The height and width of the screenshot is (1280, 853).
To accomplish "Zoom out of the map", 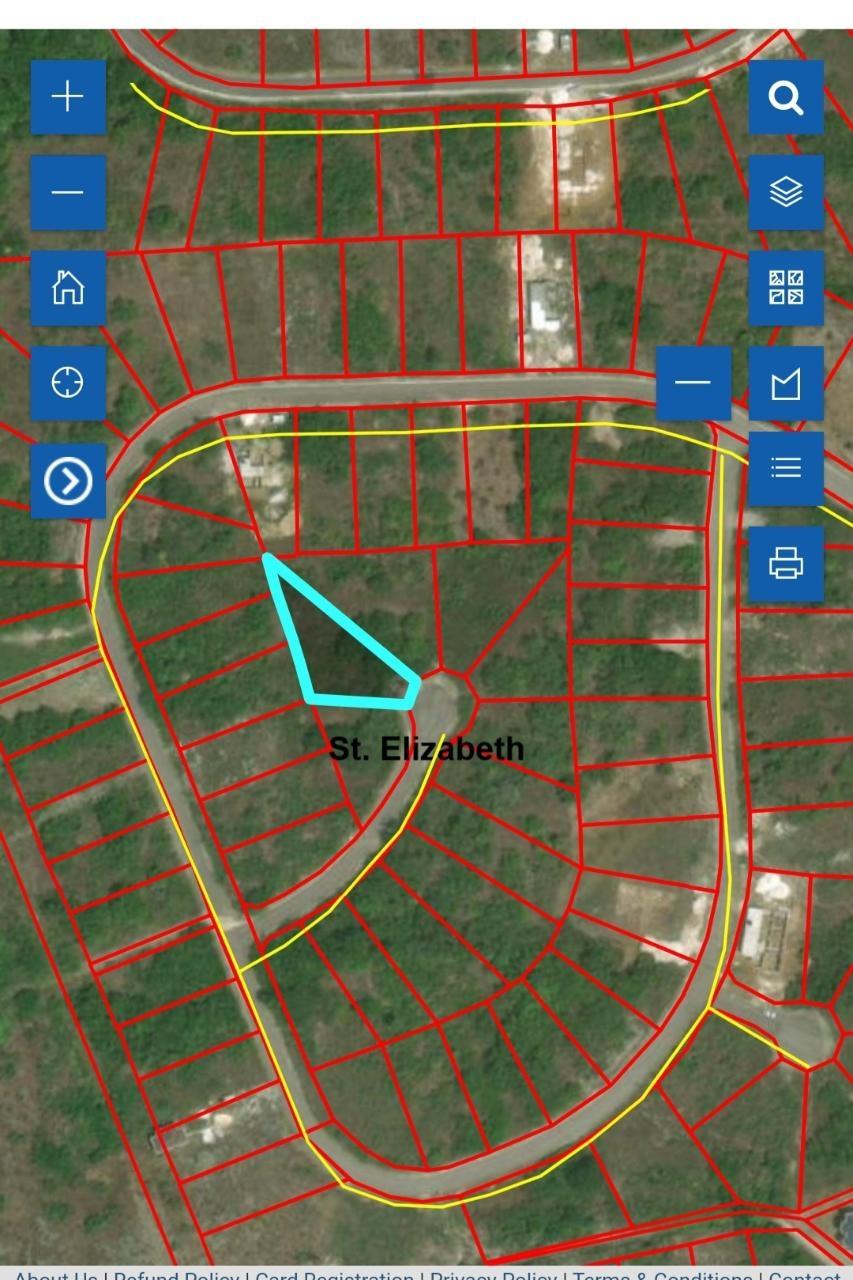I will 68,192.
